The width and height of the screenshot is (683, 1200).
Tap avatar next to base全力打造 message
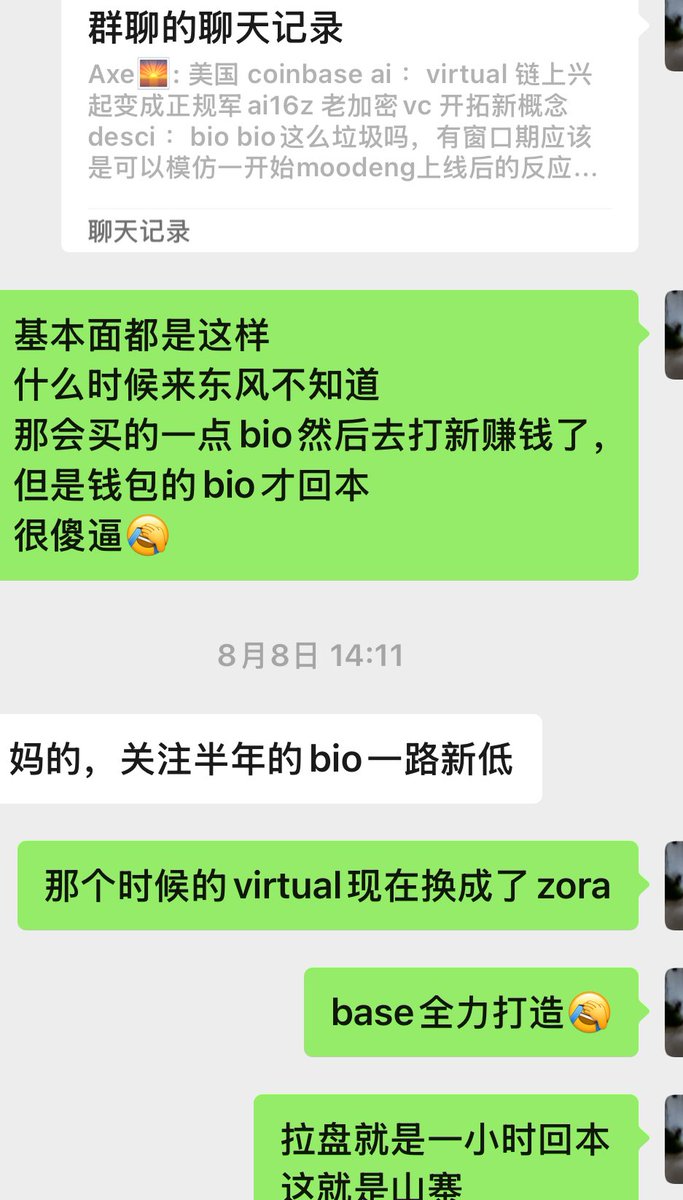673,1012
